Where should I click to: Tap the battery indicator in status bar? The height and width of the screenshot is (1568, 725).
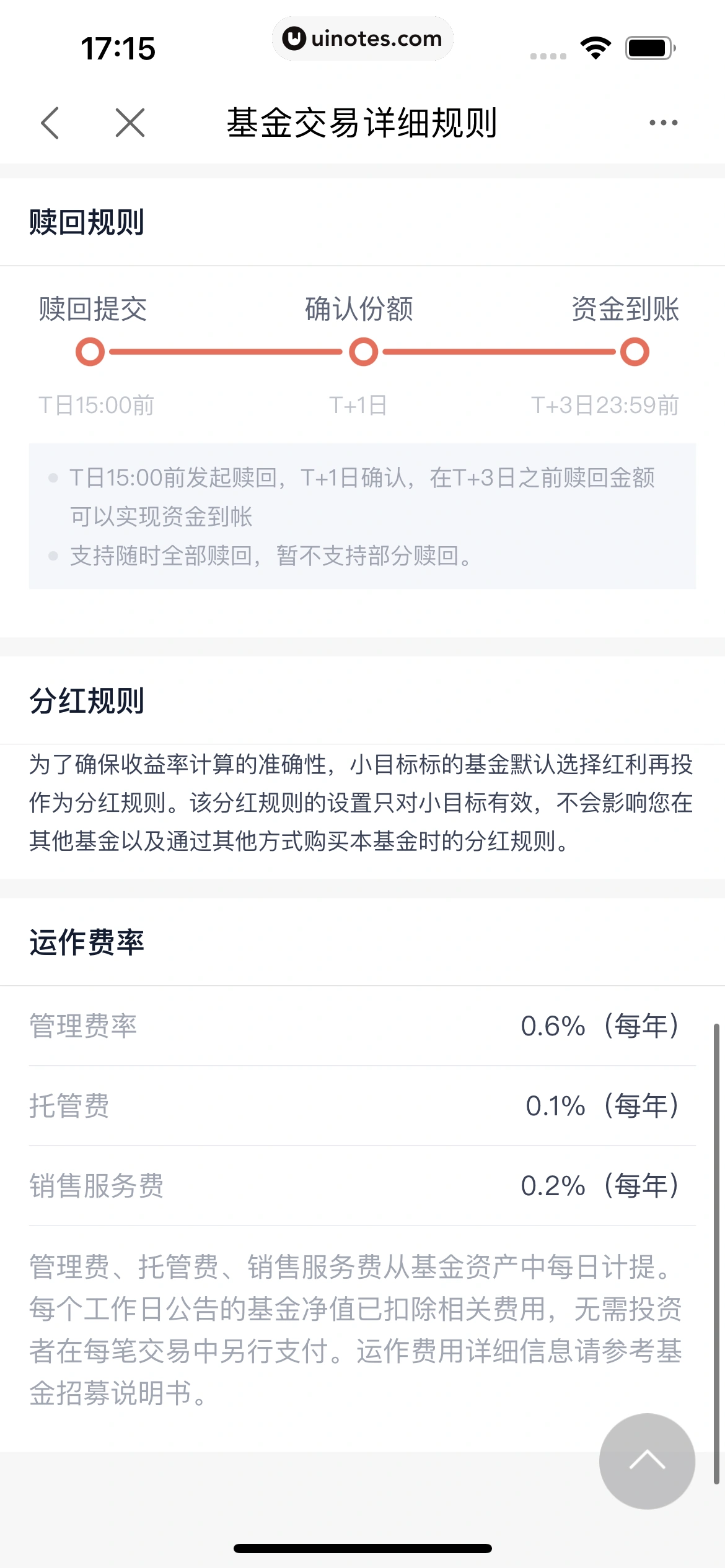[x=650, y=48]
